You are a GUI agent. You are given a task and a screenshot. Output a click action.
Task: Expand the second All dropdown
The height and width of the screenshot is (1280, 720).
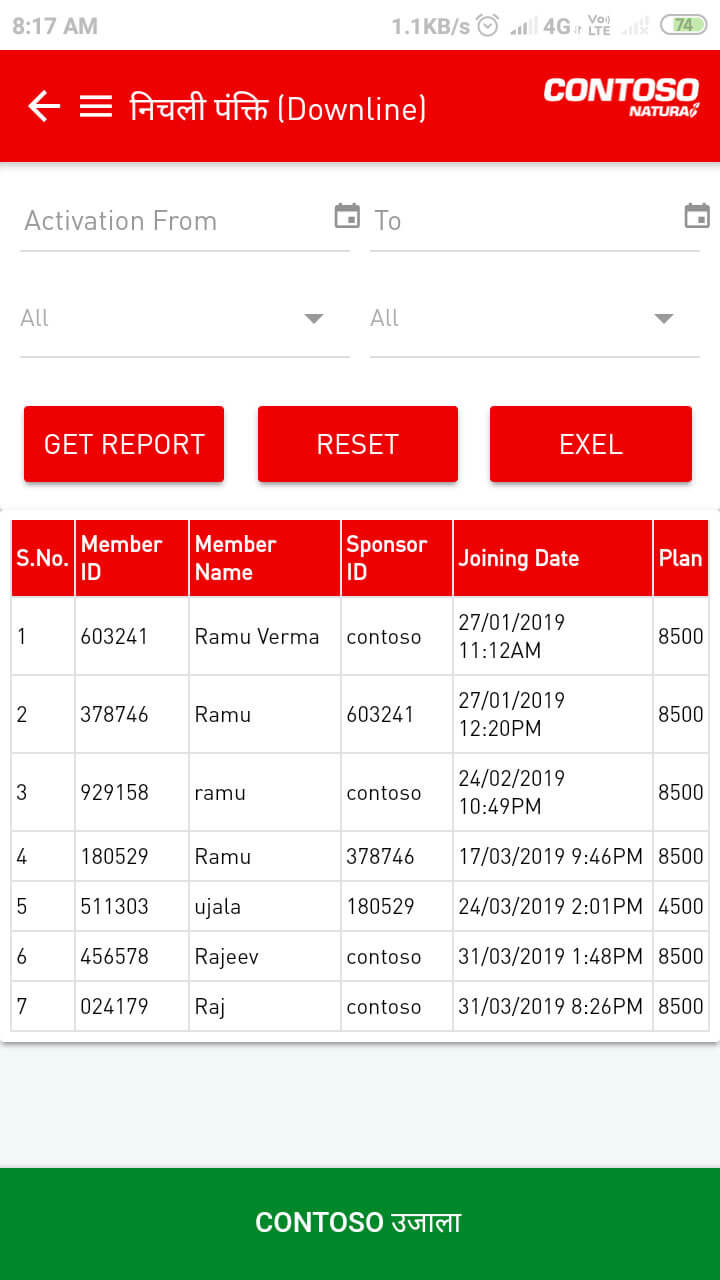535,319
